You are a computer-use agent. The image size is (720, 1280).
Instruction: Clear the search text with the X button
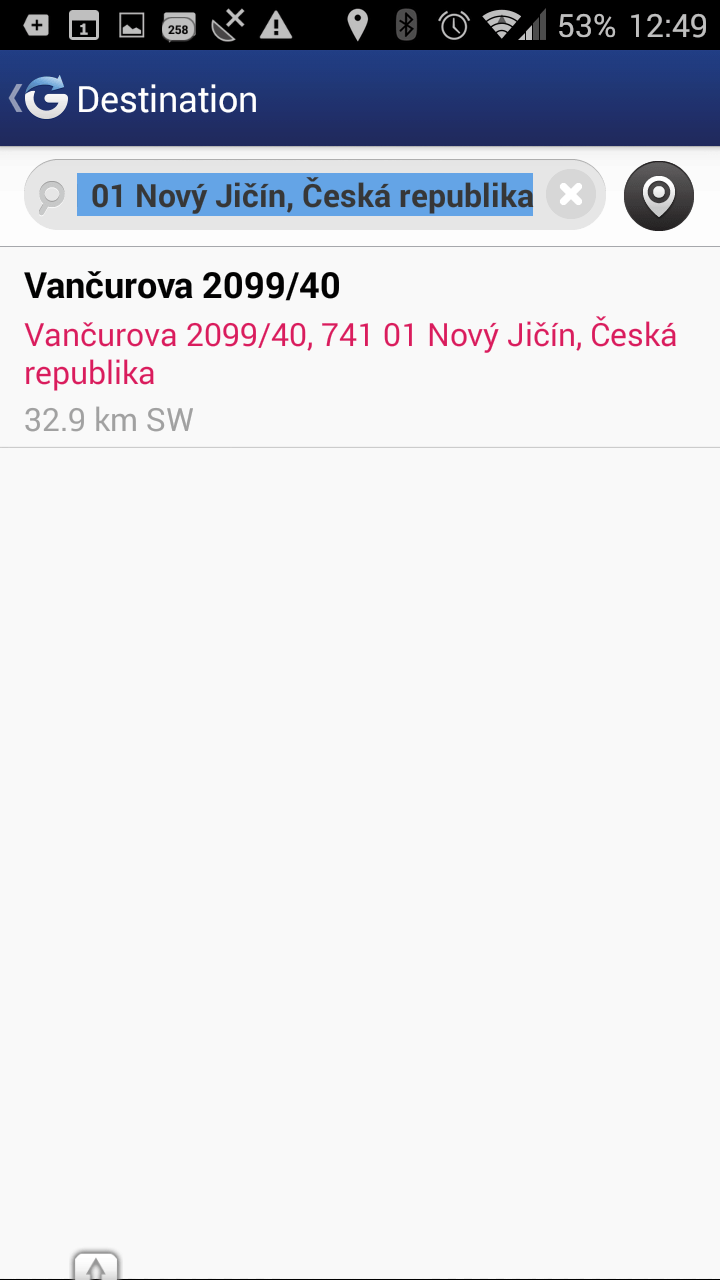[571, 195]
